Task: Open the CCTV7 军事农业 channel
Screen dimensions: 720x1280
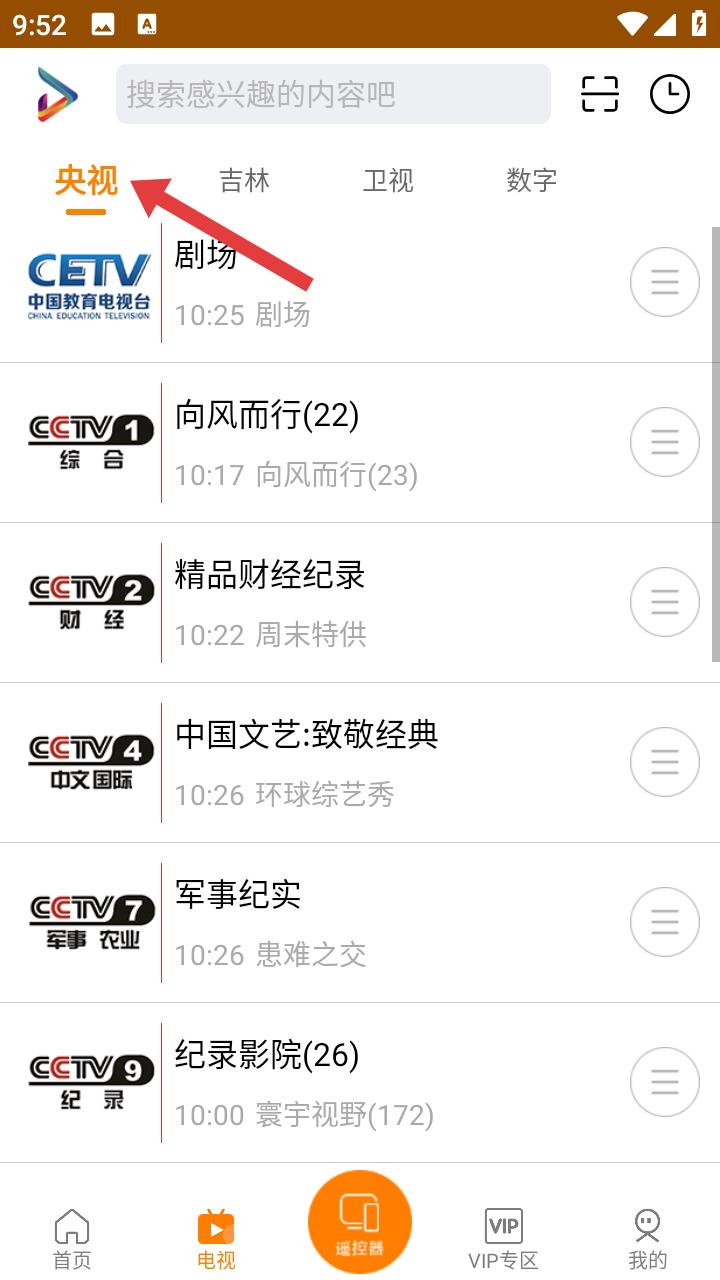Action: pyautogui.click(x=360, y=923)
